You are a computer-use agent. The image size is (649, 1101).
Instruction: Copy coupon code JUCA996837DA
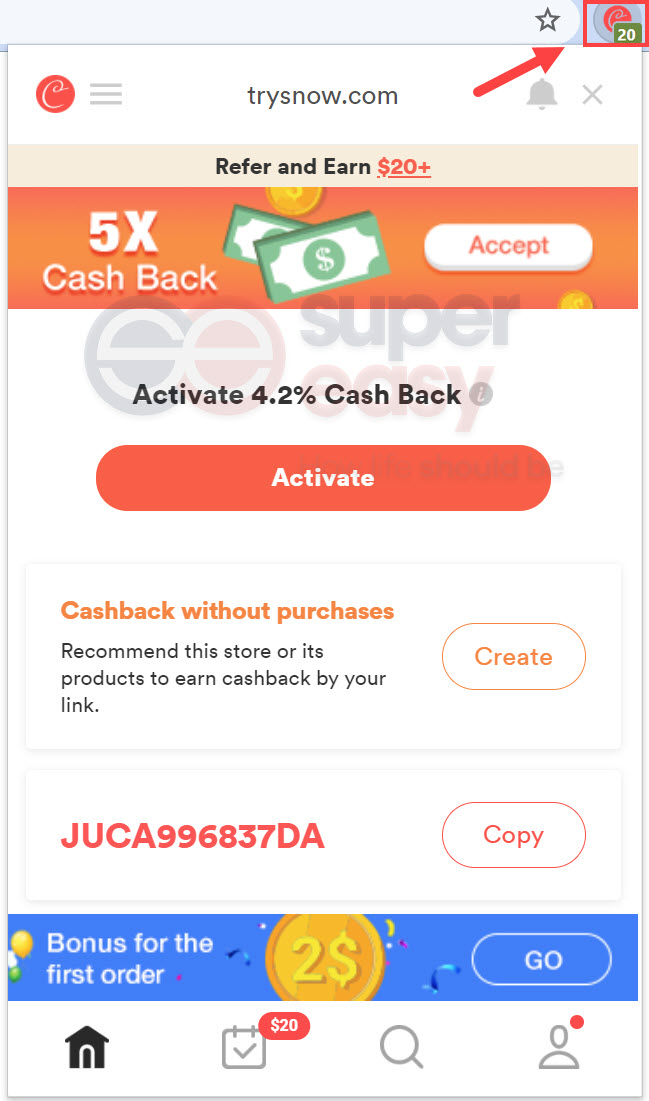pos(513,835)
